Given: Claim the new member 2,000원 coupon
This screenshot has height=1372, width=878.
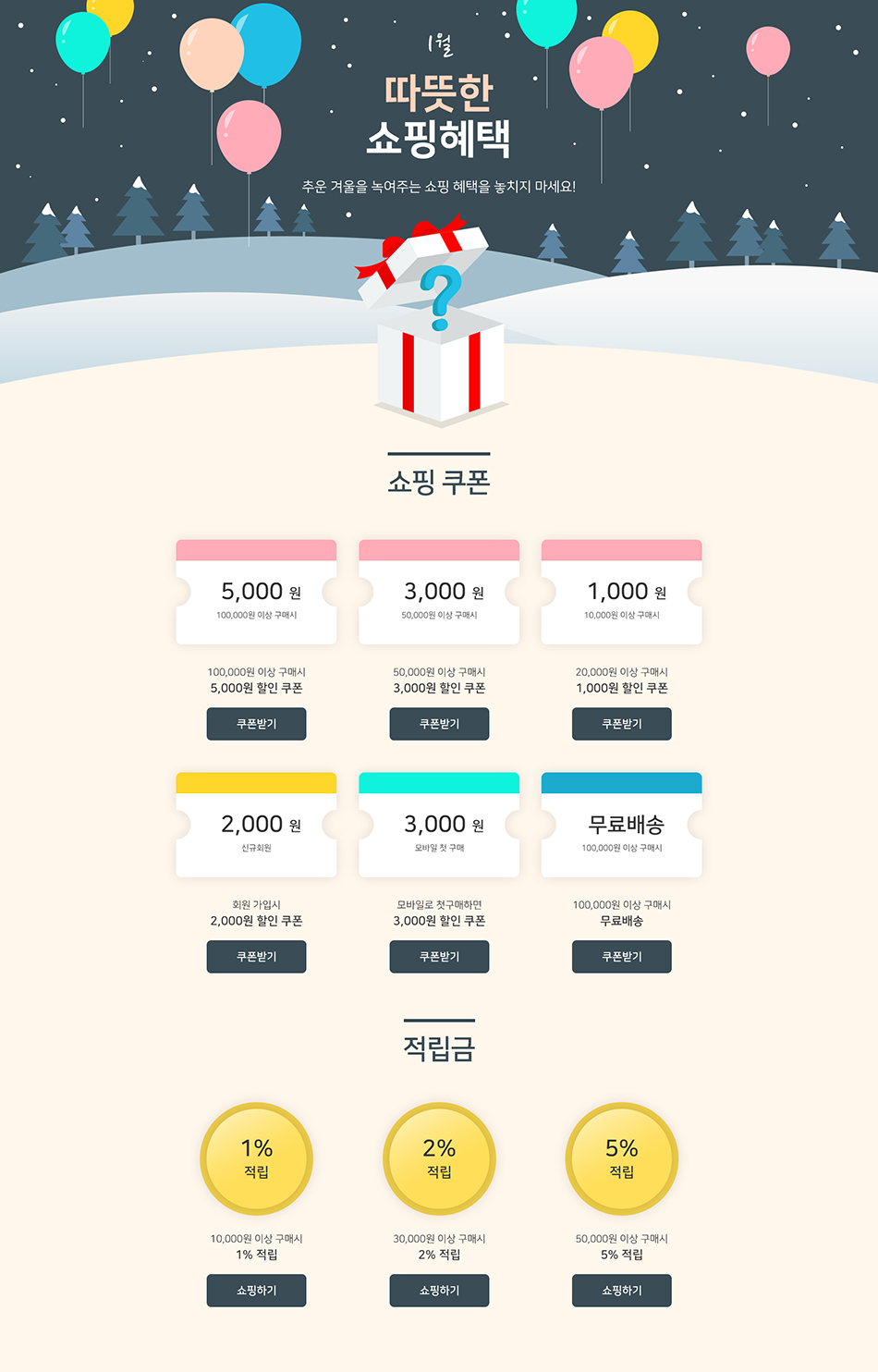Looking at the screenshot, I should pyautogui.click(x=256, y=957).
